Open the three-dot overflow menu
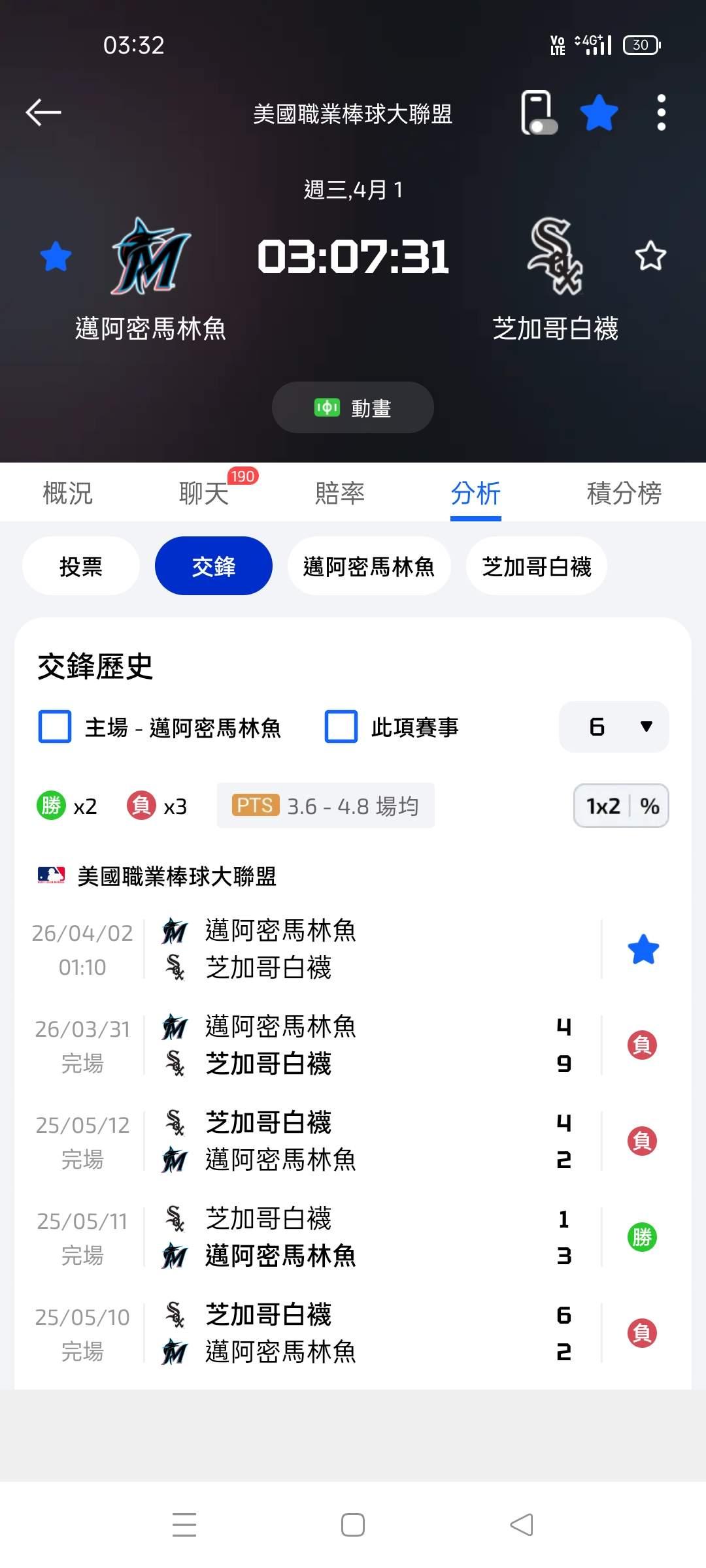This screenshot has width=706, height=1568. 661,112
